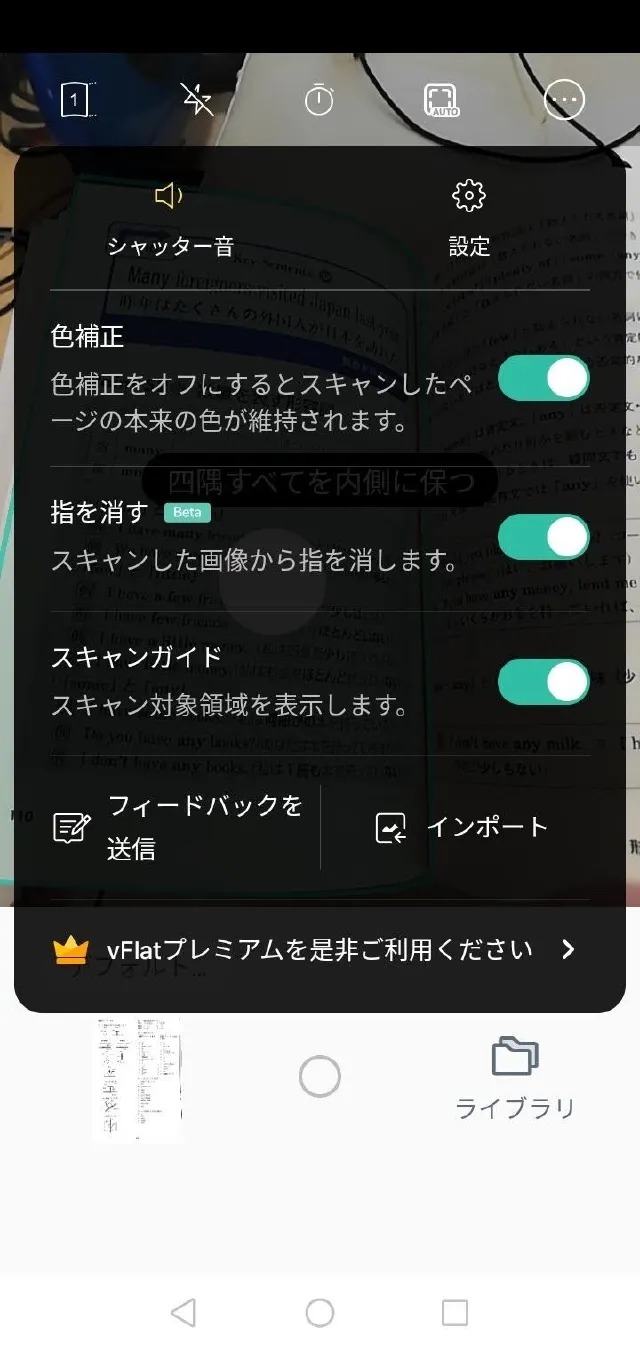Toggle シャッター音 shutter sound

tap(170, 219)
